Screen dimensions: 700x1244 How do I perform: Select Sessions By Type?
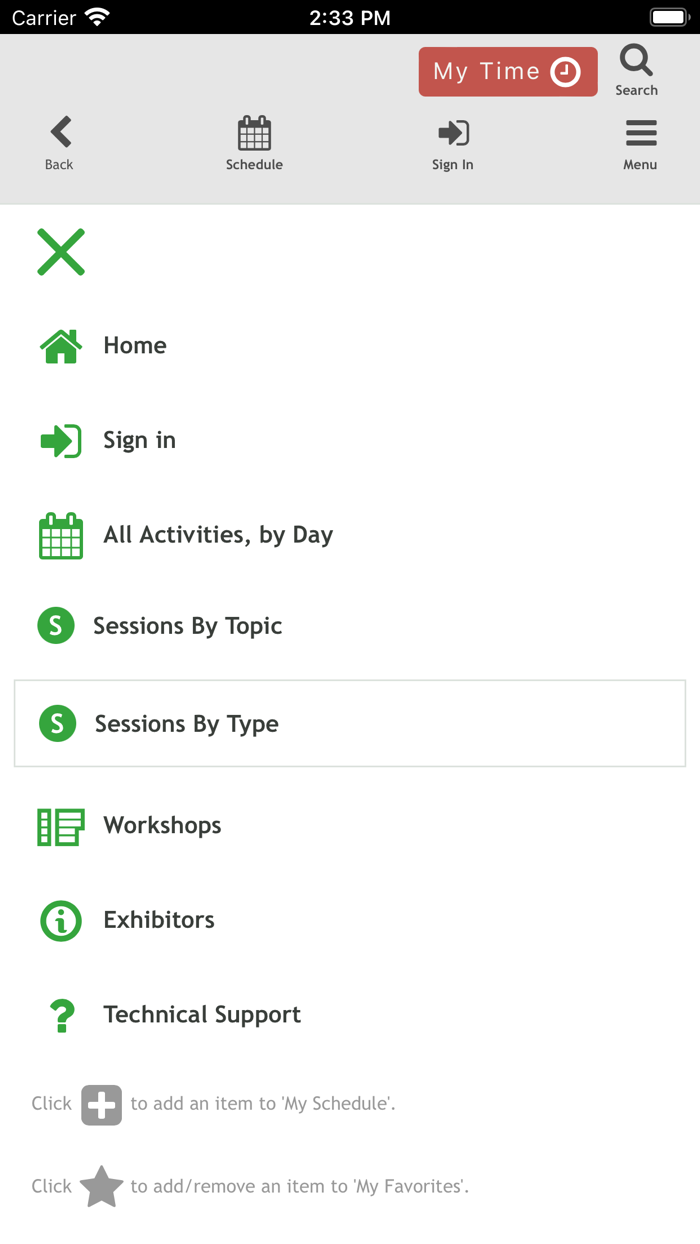(350, 724)
